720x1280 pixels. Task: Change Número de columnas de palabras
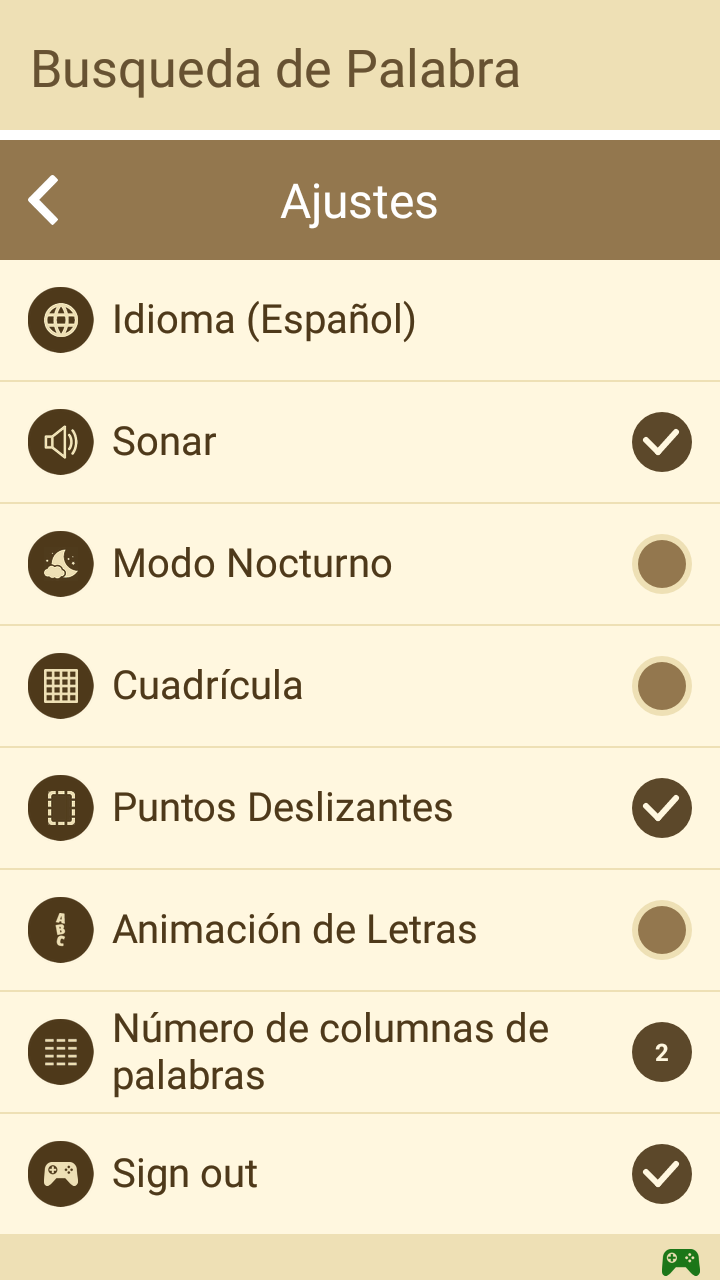662,1052
